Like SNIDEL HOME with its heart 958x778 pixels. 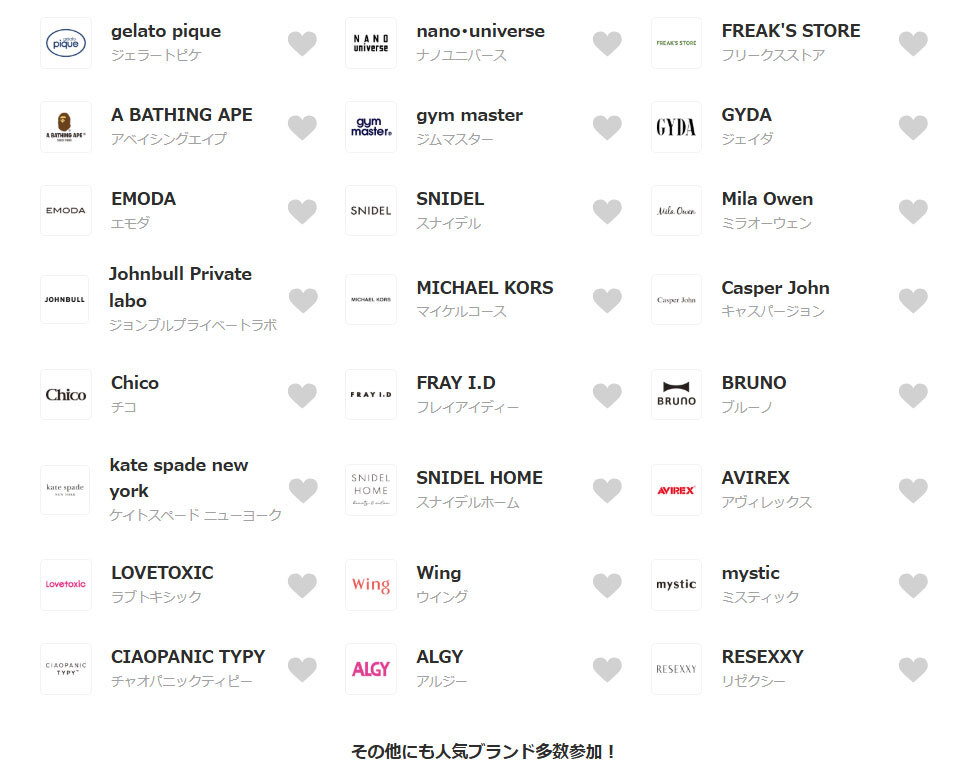tap(607, 490)
